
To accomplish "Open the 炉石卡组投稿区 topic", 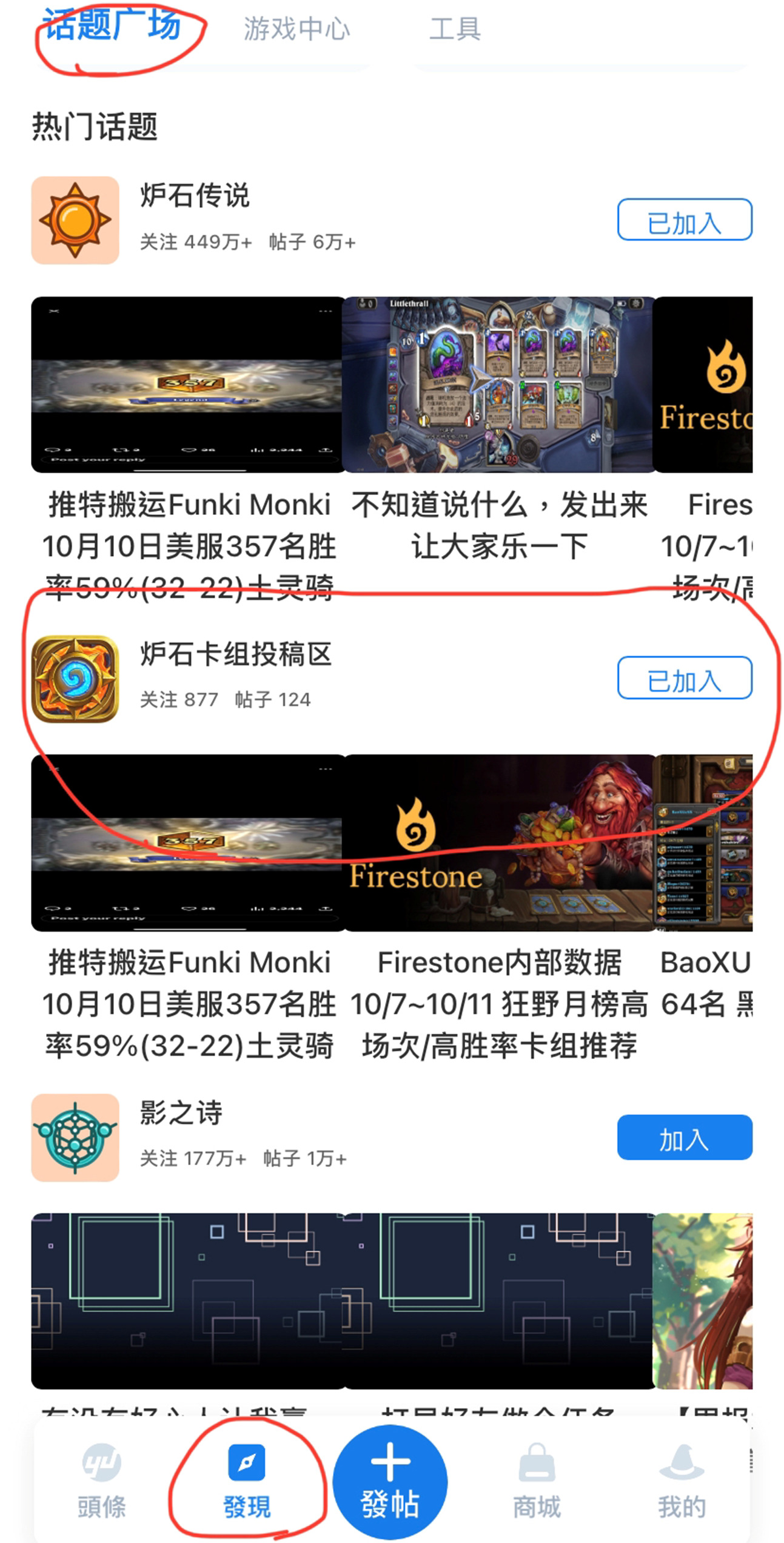I will click(236, 654).
